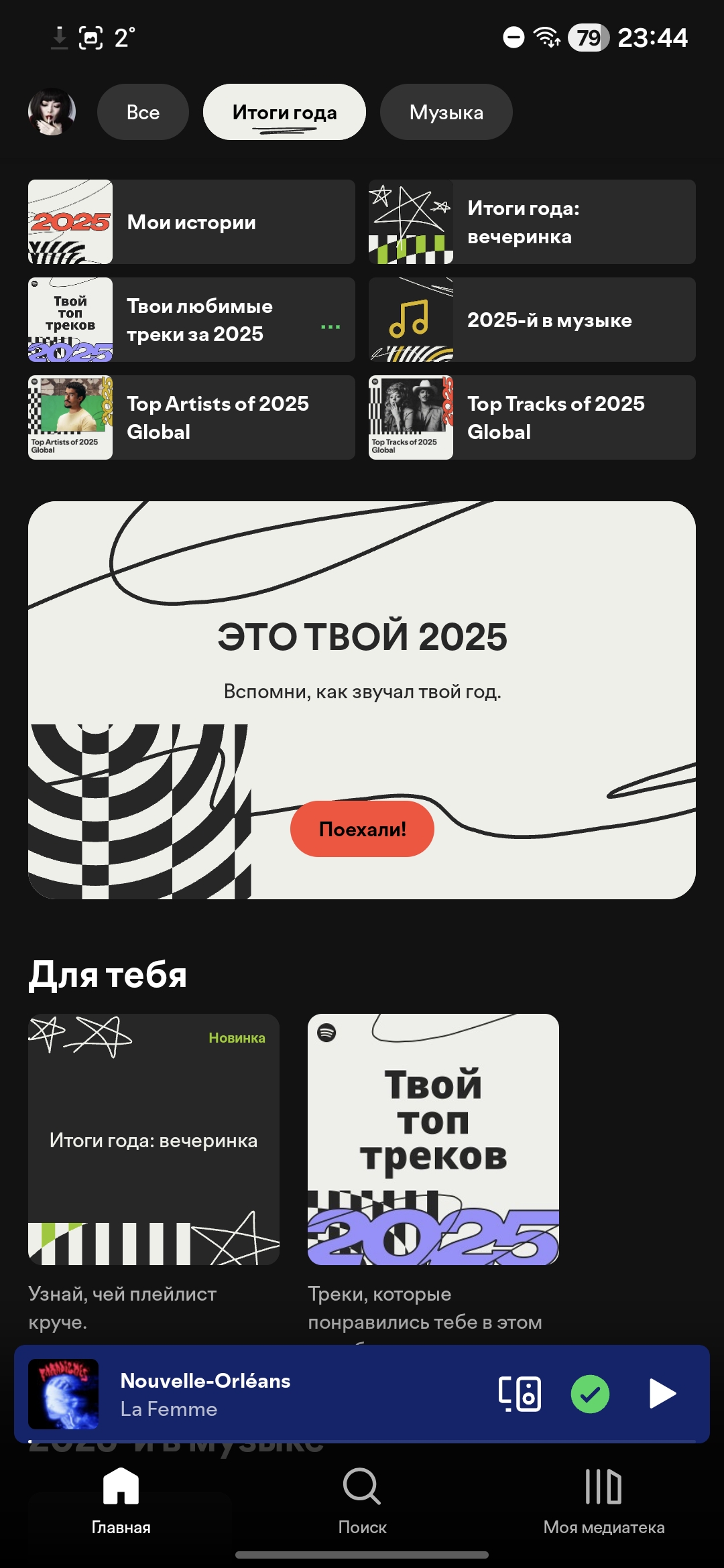Open 2025-й в музыке tile

532,320
